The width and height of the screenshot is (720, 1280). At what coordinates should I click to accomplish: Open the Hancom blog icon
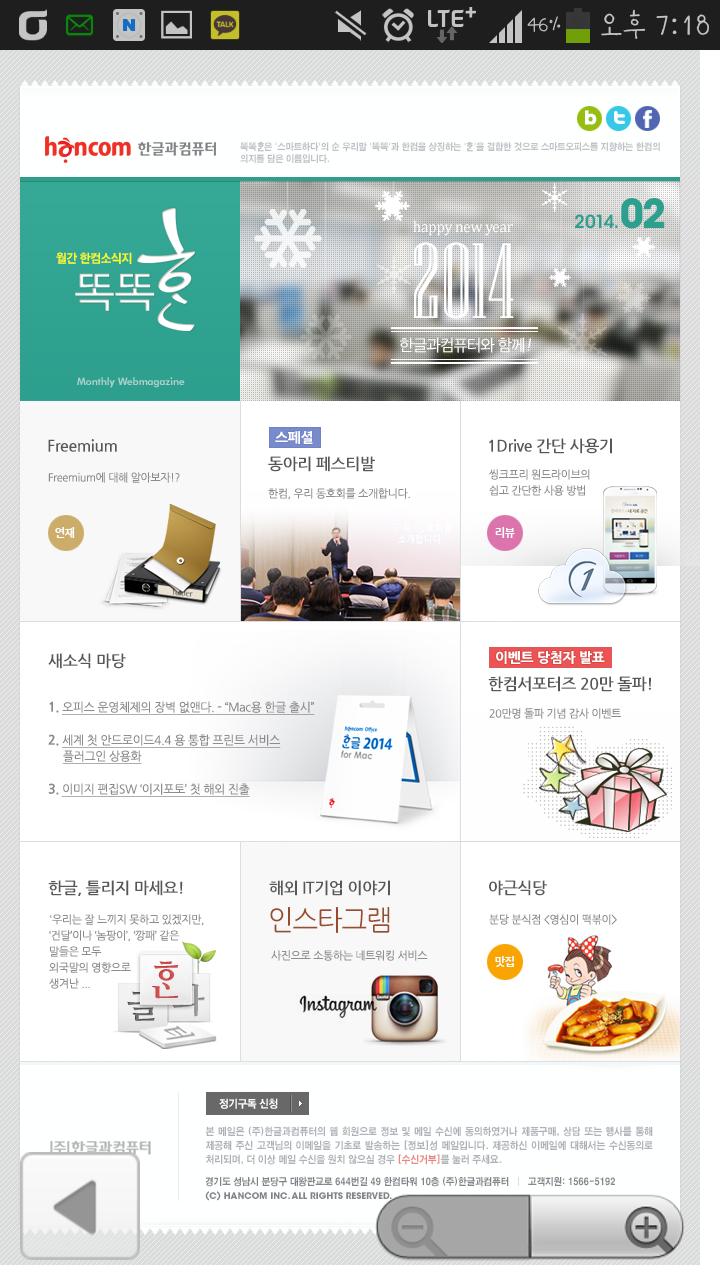click(590, 119)
